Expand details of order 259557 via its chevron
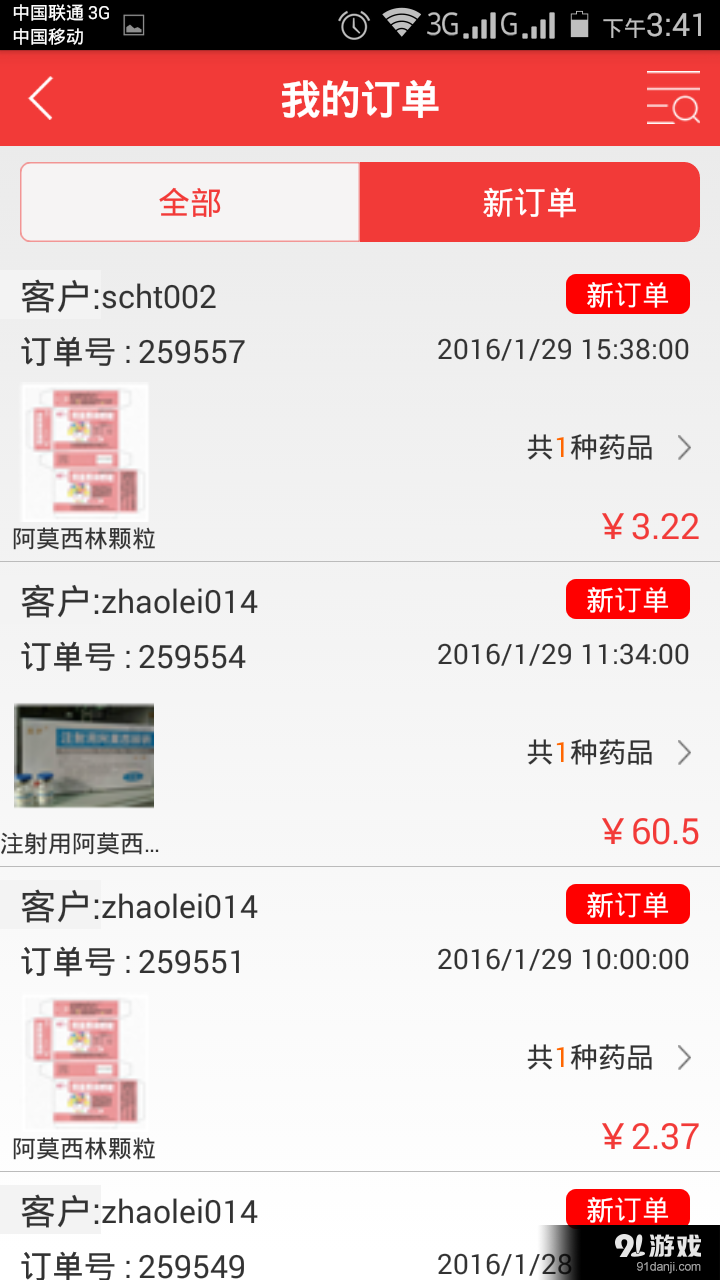The image size is (720, 1280). tap(685, 447)
